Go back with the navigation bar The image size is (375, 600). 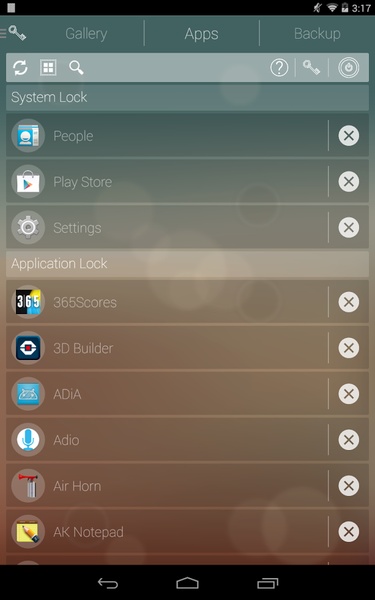pos(108,583)
